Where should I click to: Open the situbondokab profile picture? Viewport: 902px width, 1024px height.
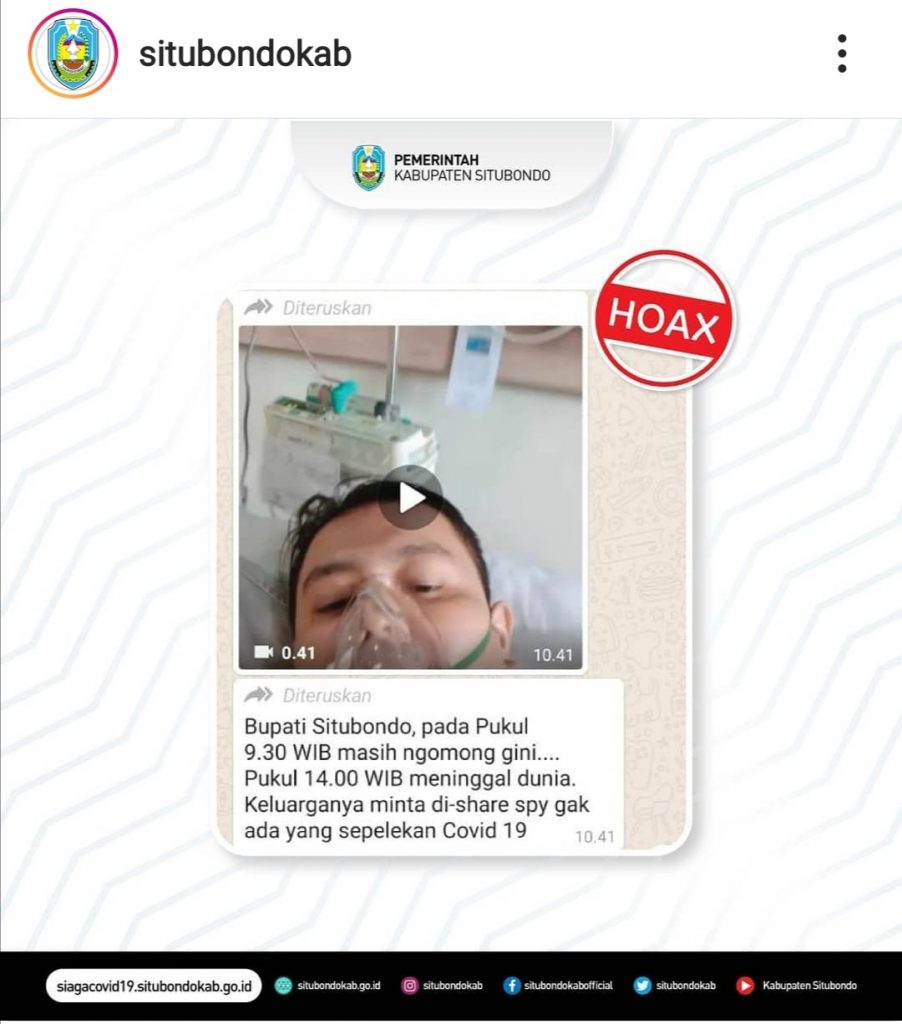[72, 54]
